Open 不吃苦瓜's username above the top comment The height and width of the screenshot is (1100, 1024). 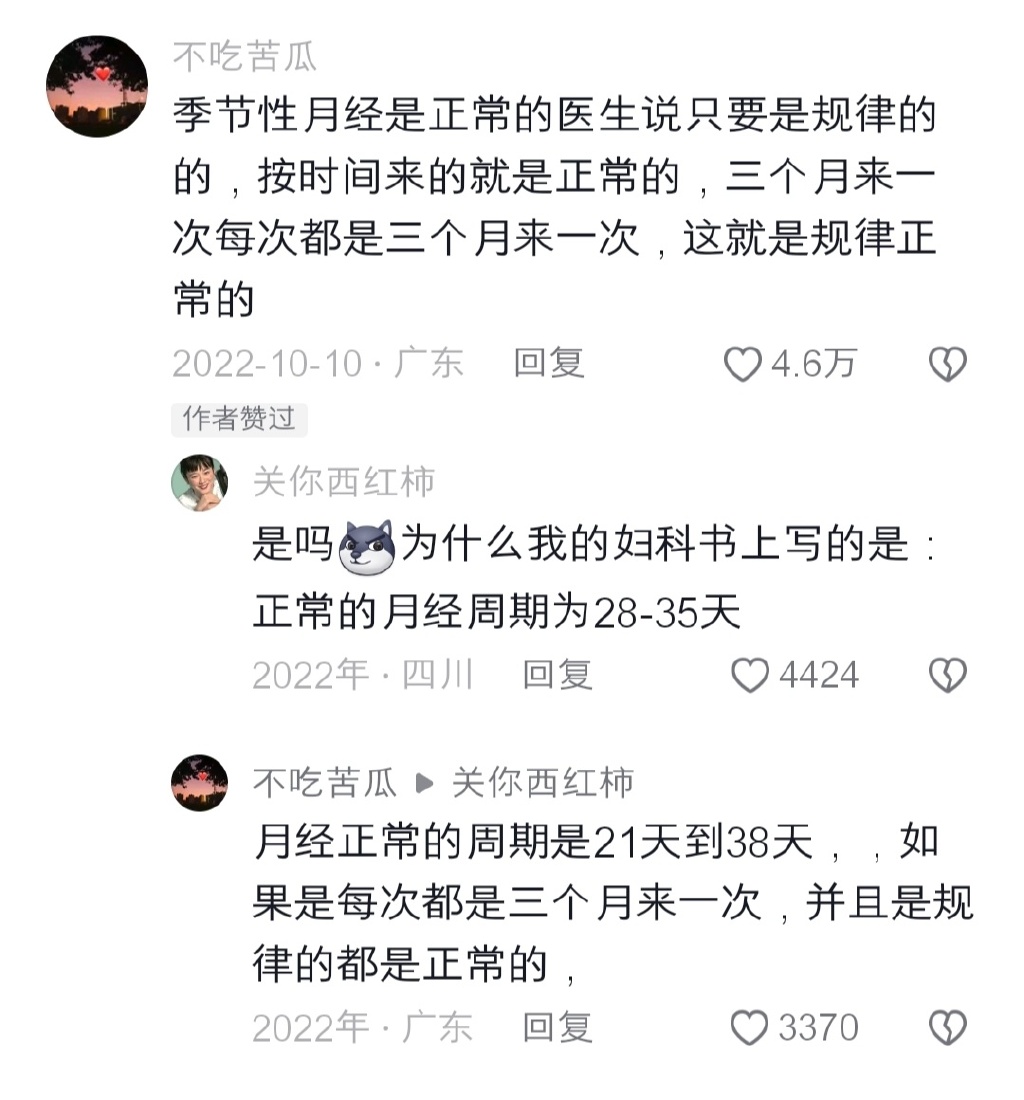pos(245,57)
